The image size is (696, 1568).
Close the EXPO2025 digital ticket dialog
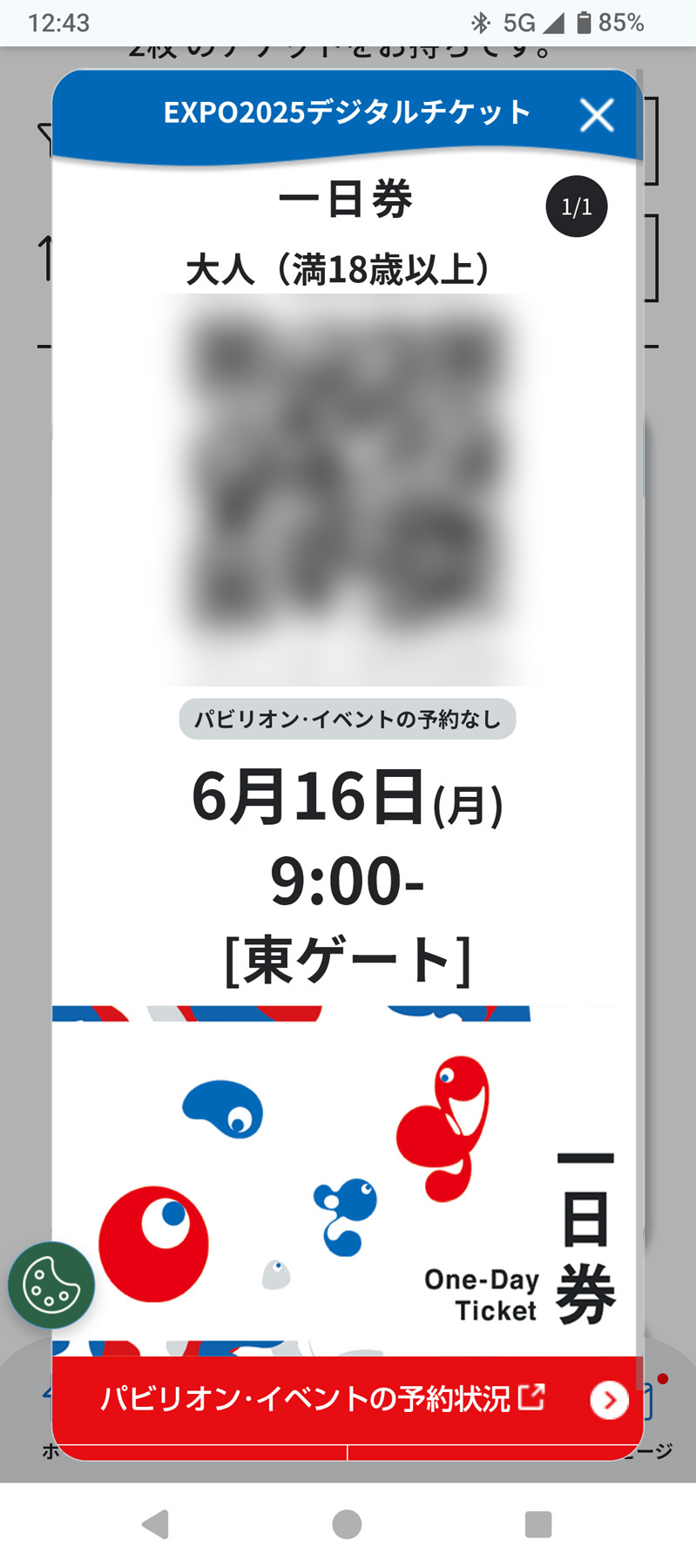tap(597, 115)
